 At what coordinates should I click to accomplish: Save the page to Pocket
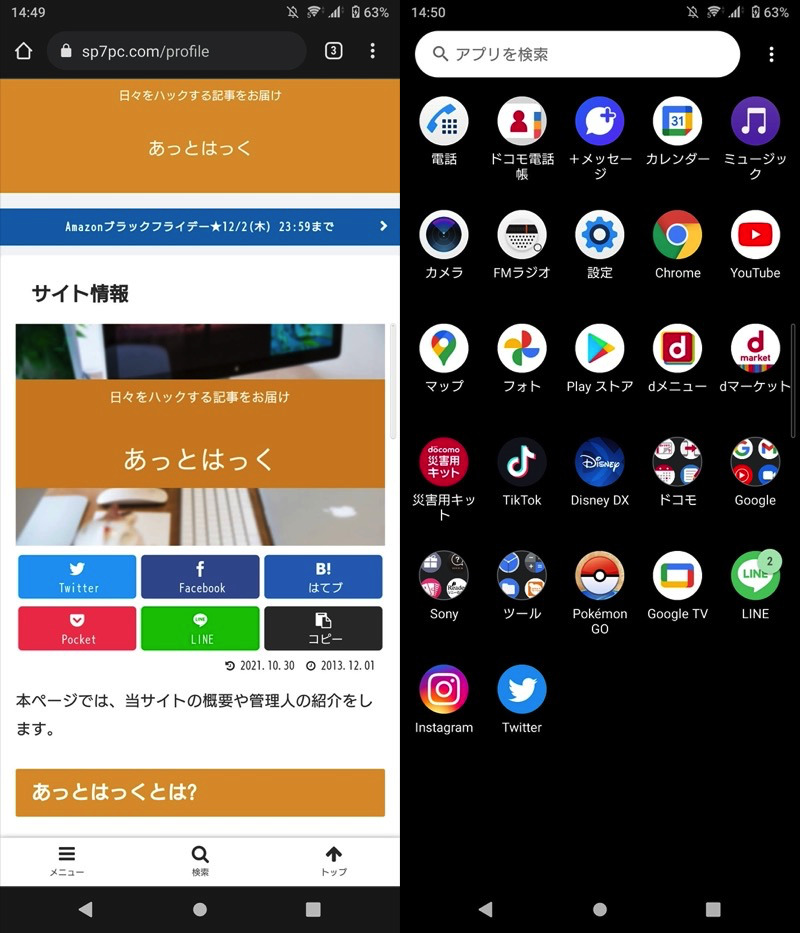pos(77,628)
